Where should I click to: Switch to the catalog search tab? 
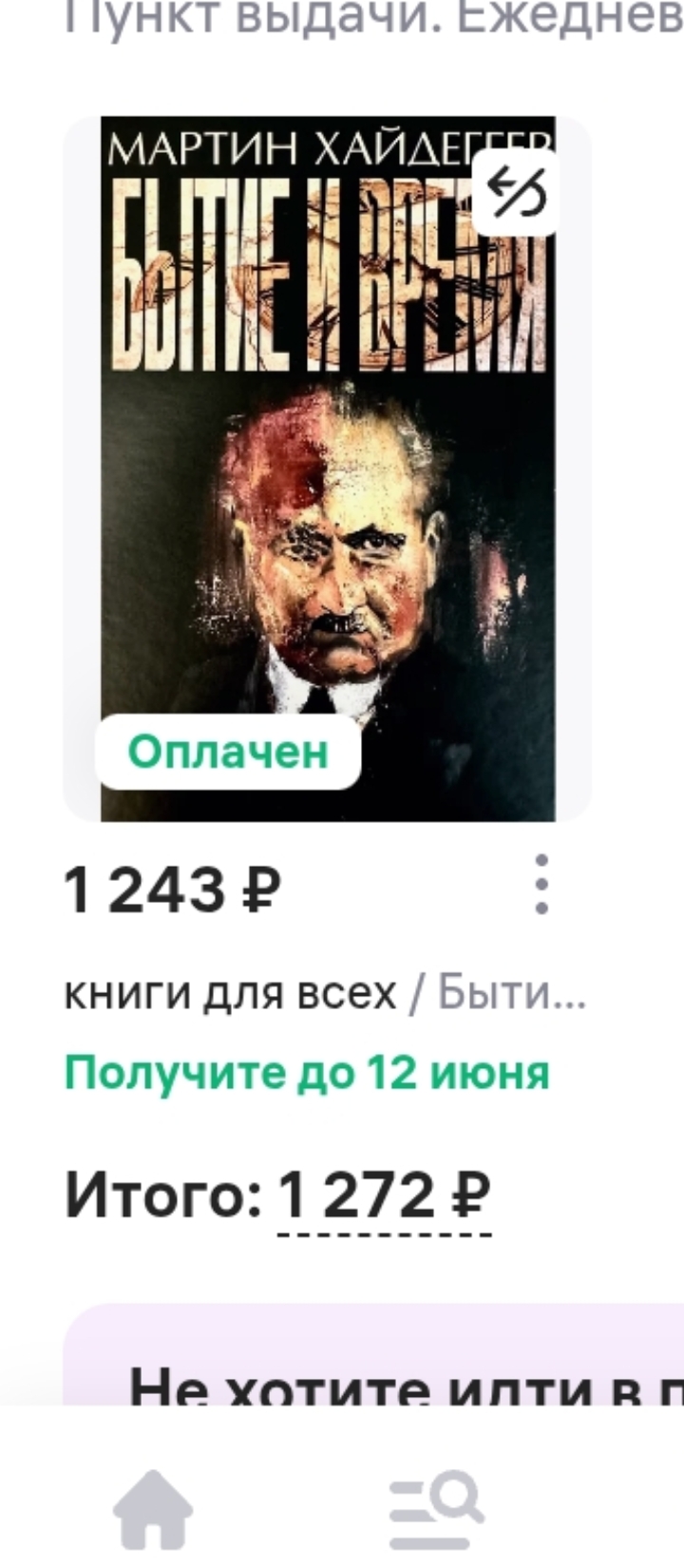[x=436, y=1510]
